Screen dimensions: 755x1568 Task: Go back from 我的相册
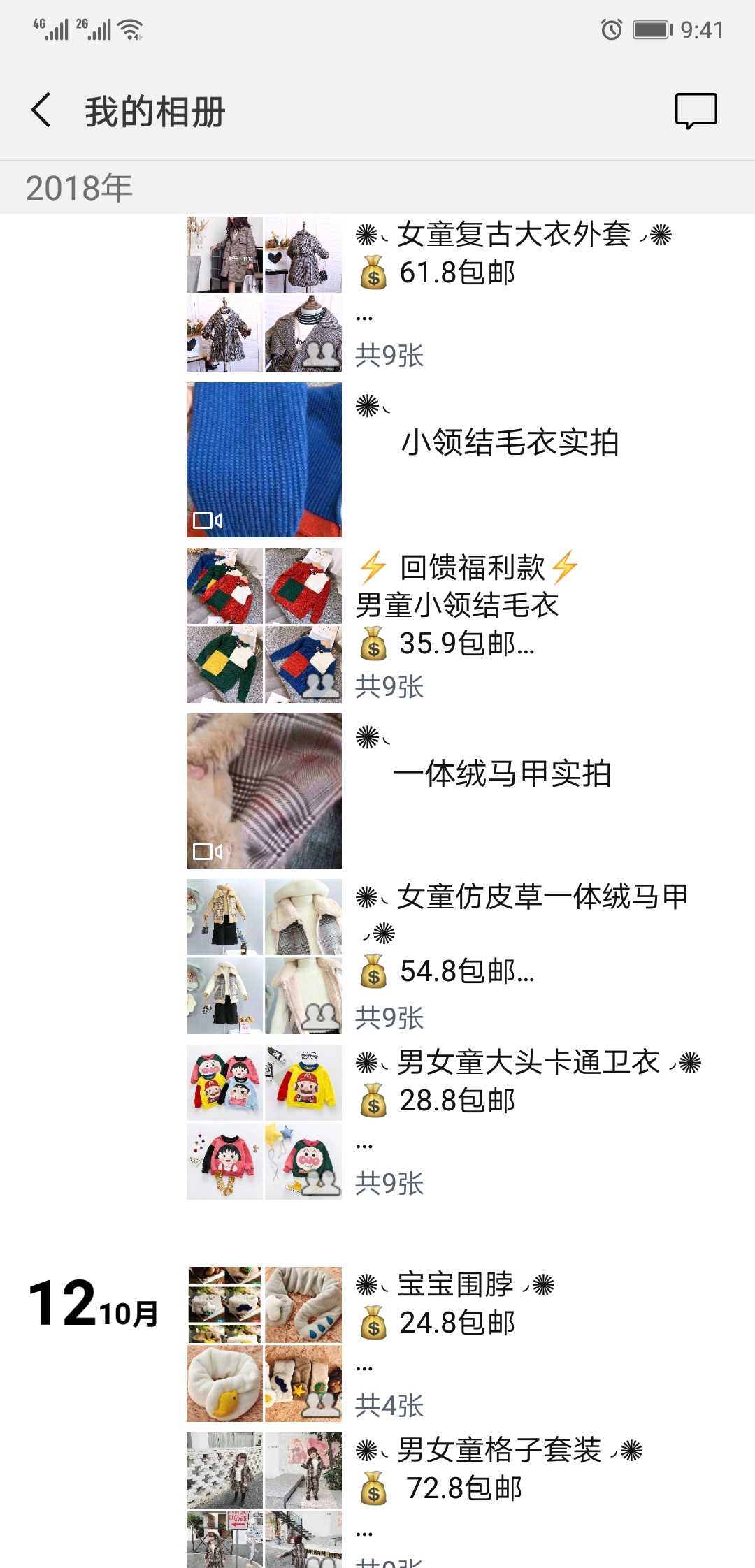tap(41, 110)
